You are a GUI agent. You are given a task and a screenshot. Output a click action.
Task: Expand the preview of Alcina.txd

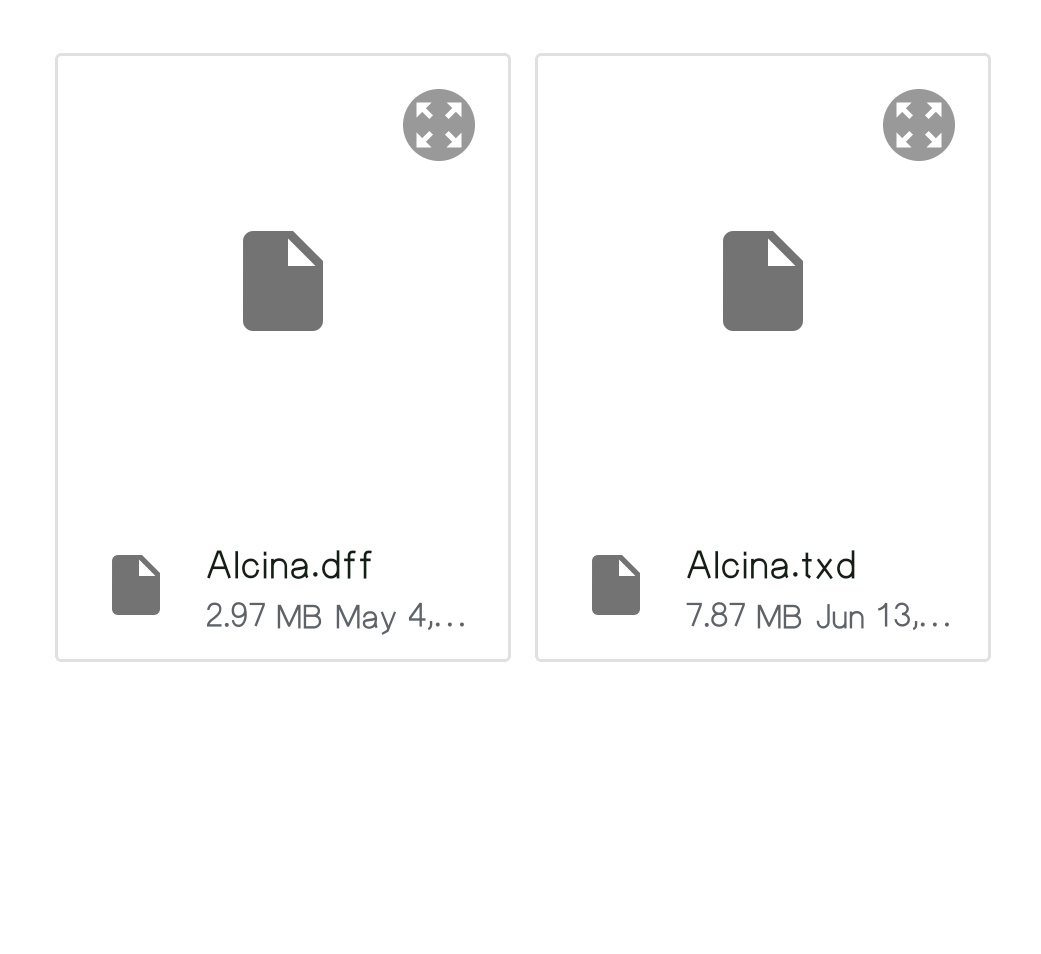(x=918, y=125)
